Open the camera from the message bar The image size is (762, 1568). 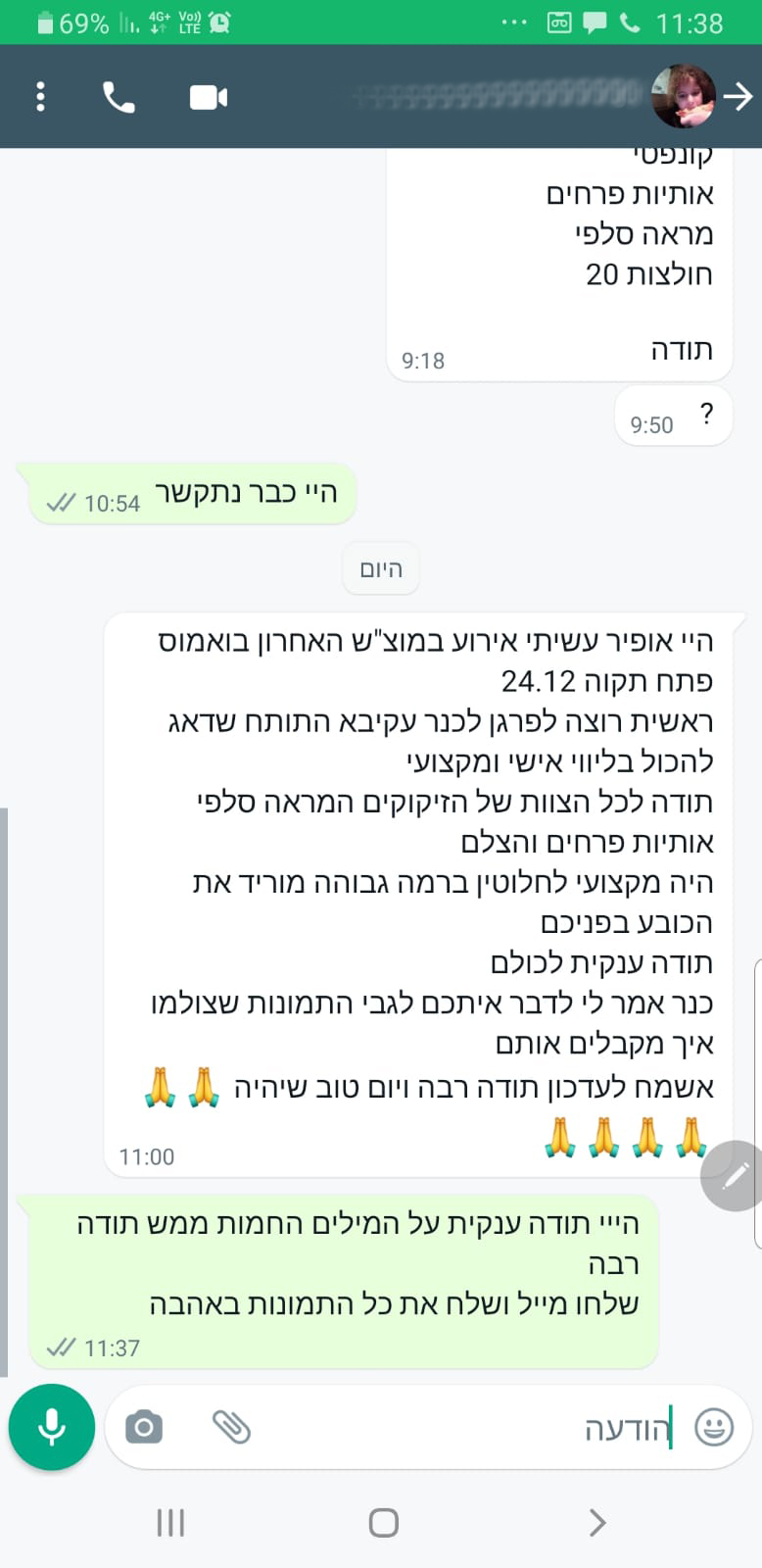tap(144, 1427)
